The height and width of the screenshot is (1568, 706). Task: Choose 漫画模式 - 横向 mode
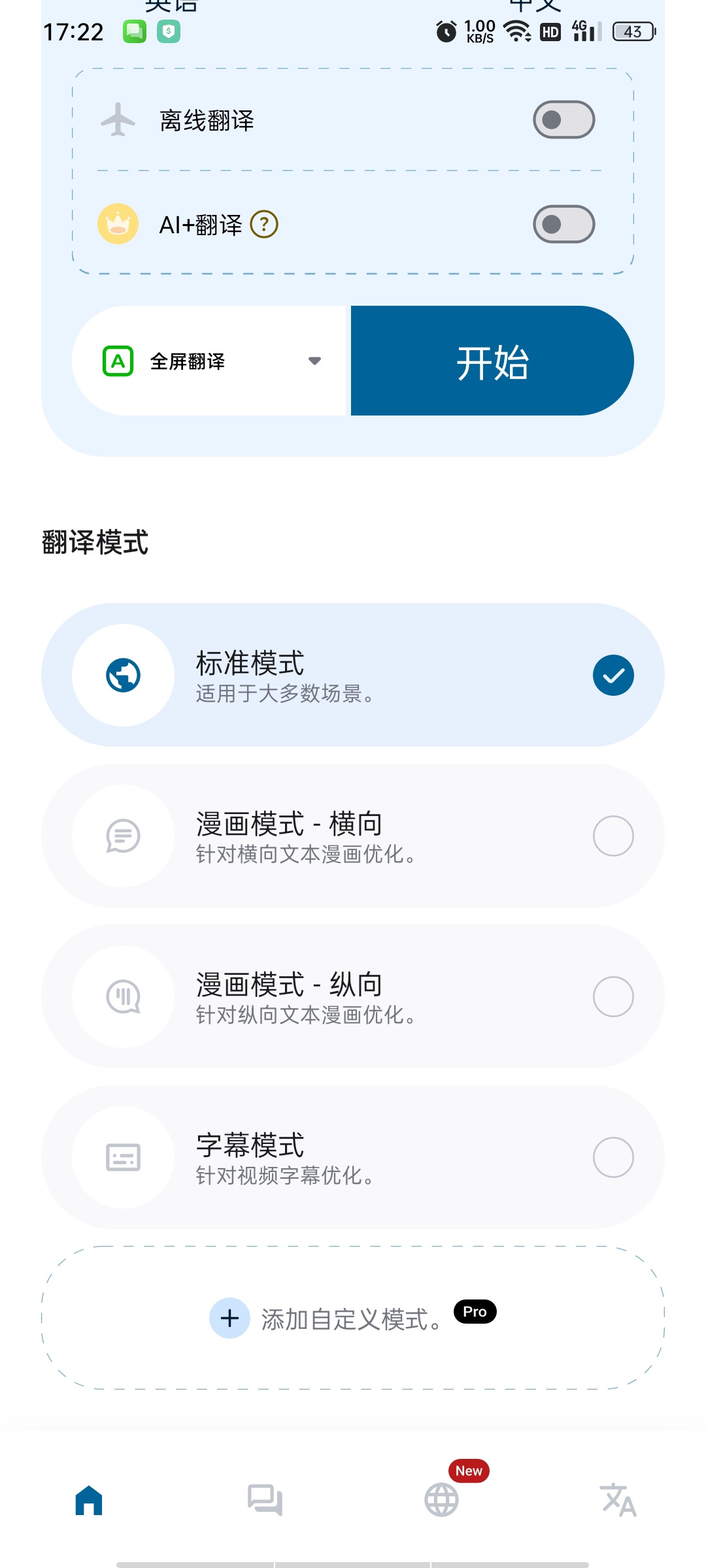coord(353,836)
